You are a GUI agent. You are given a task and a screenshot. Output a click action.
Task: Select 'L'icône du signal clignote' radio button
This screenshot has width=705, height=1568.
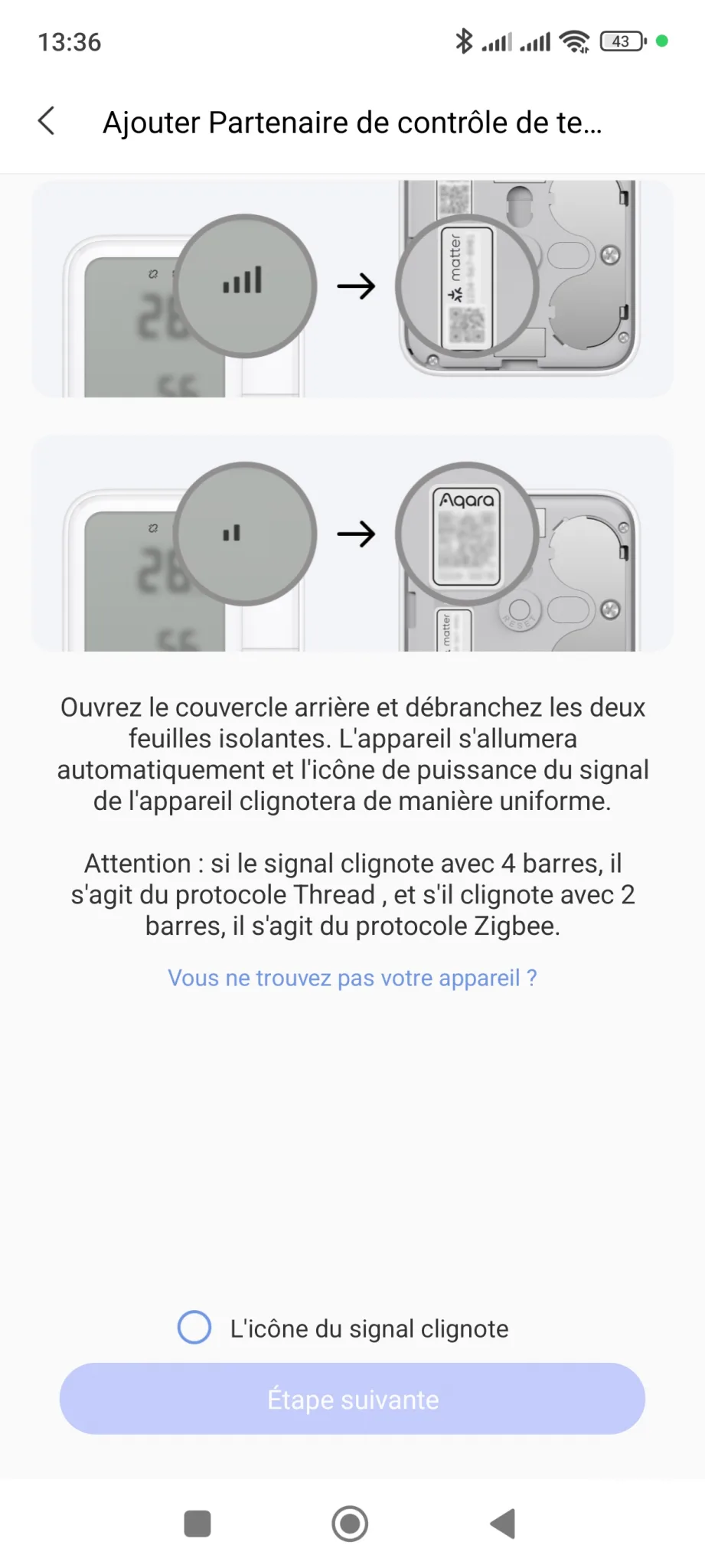[x=194, y=1328]
